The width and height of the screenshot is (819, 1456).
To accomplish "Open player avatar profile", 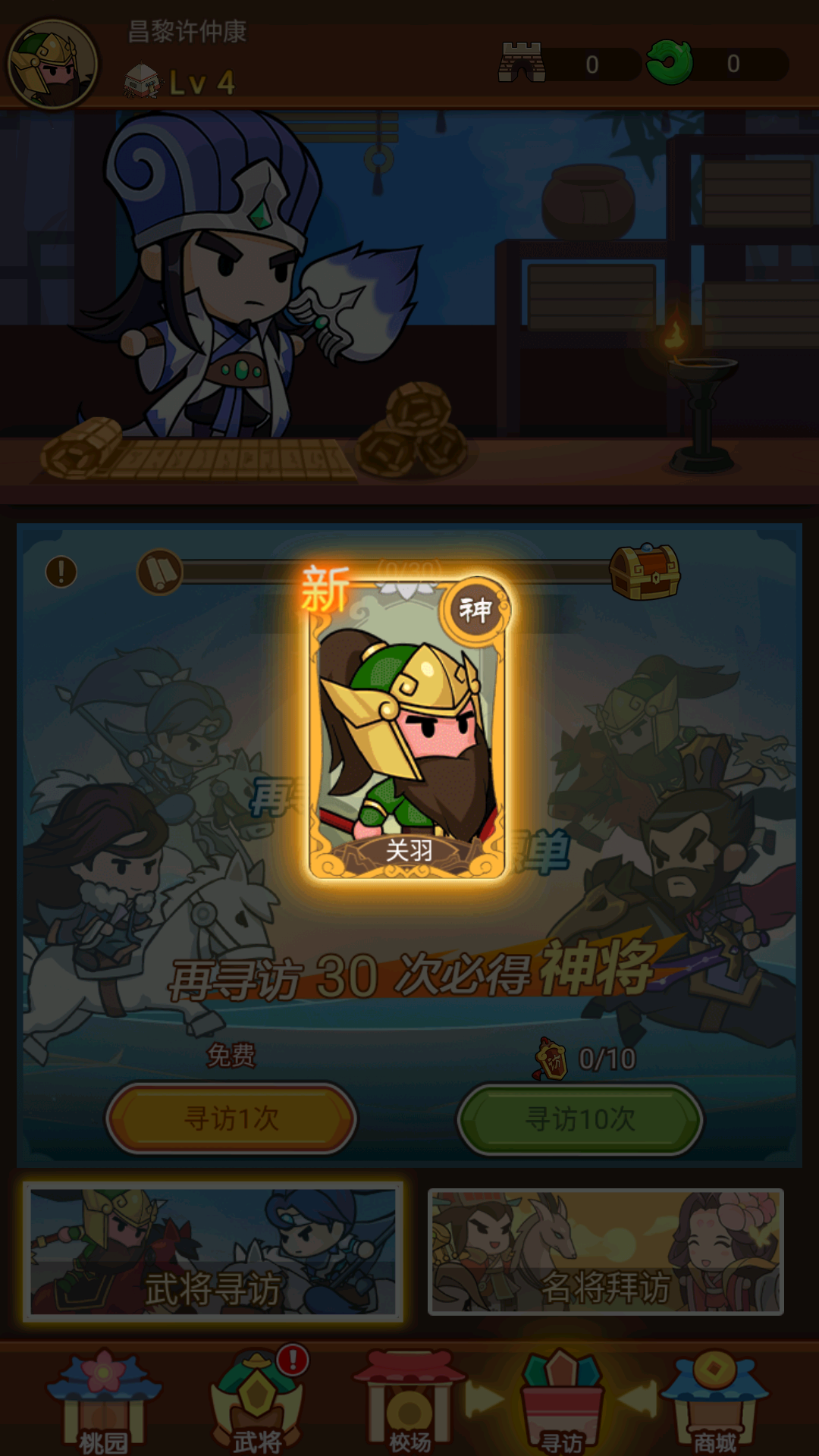I will coord(52,64).
